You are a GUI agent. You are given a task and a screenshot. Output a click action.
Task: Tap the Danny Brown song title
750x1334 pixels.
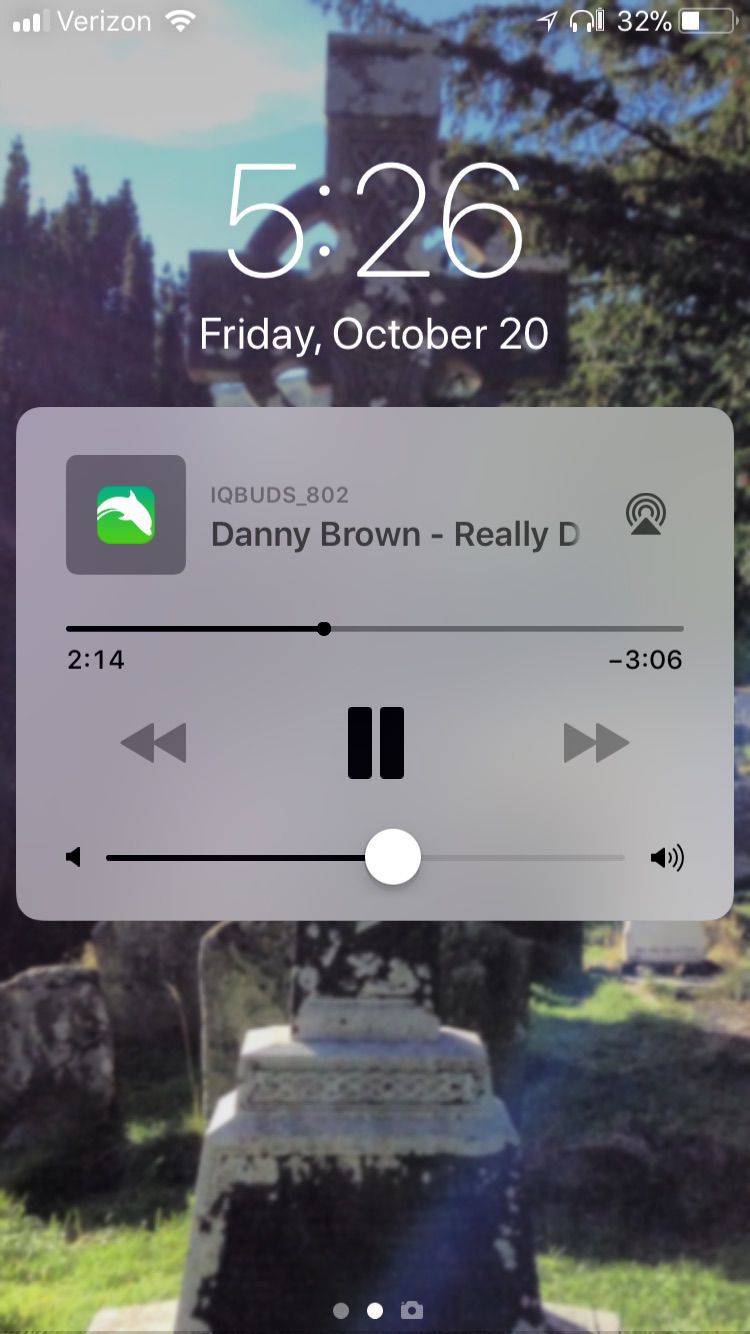click(x=395, y=535)
